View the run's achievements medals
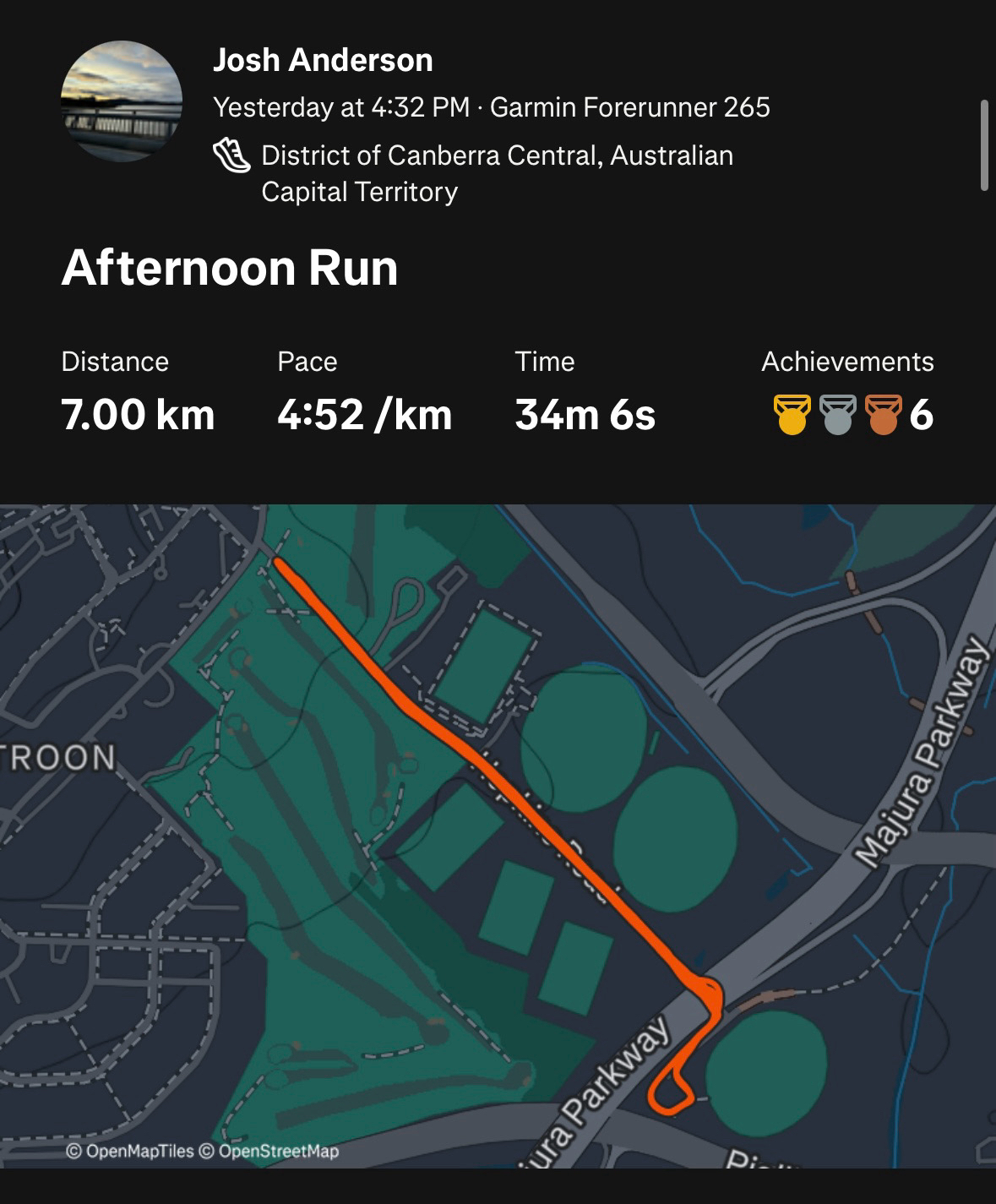Viewport: 996px width, 1204px height. coord(852,414)
